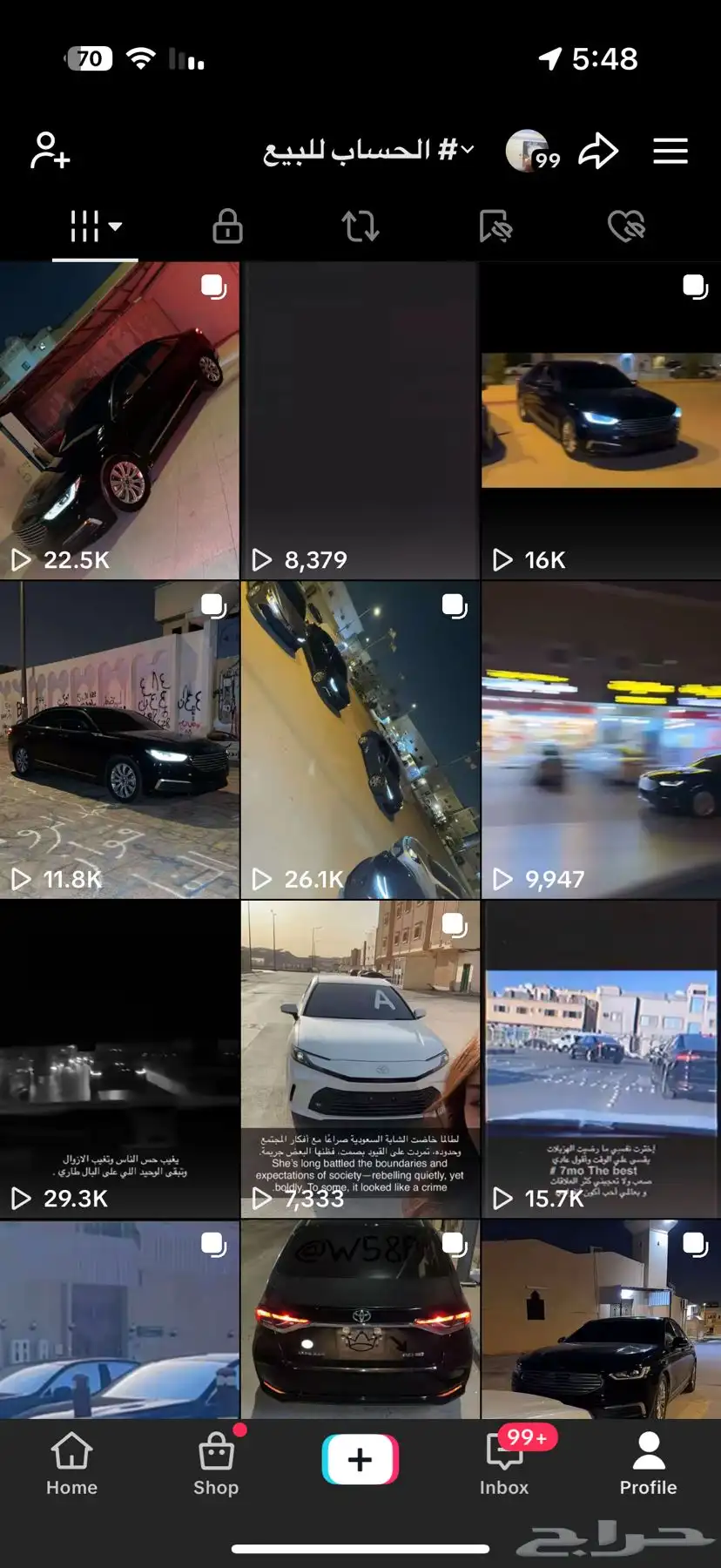The image size is (721, 1568).
Task: Switch to the reposts tab
Action: click(x=360, y=226)
